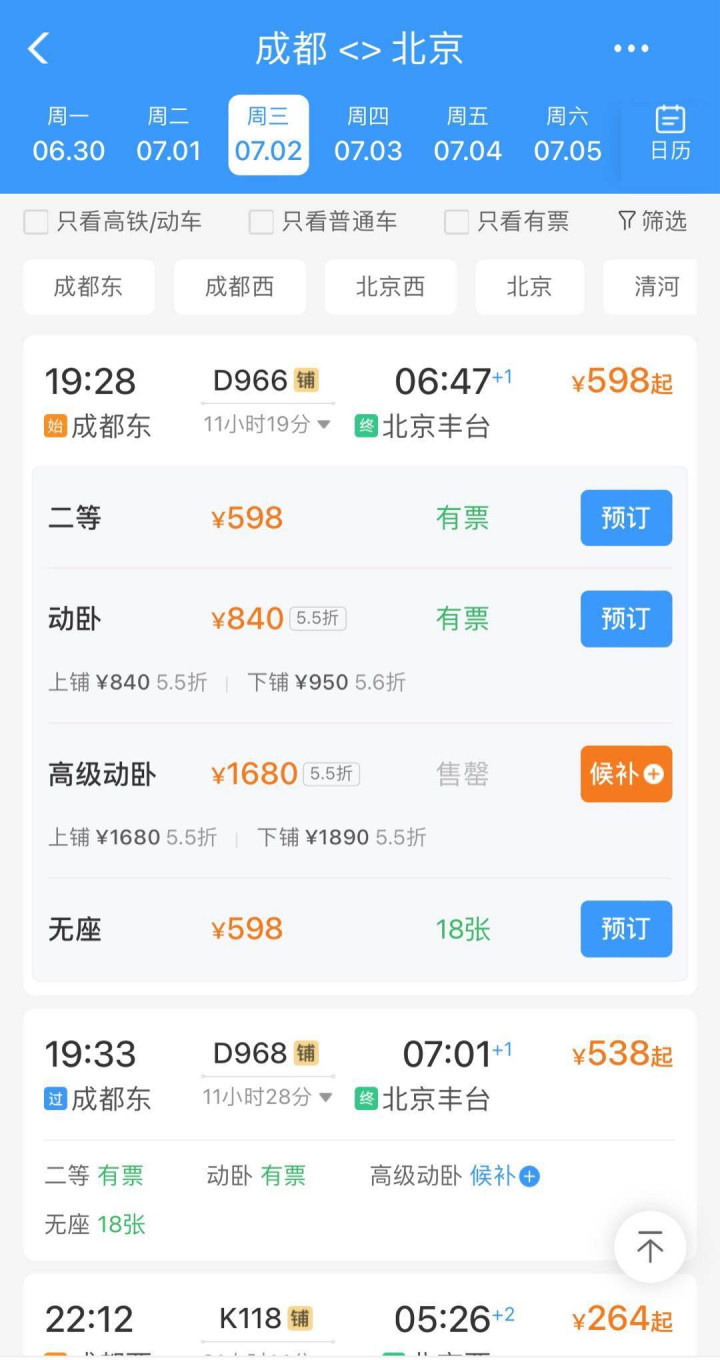The image size is (720, 1360).
Task: Filter by 北京西 station chip
Action: pyautogui.click(x=390, y=287)
